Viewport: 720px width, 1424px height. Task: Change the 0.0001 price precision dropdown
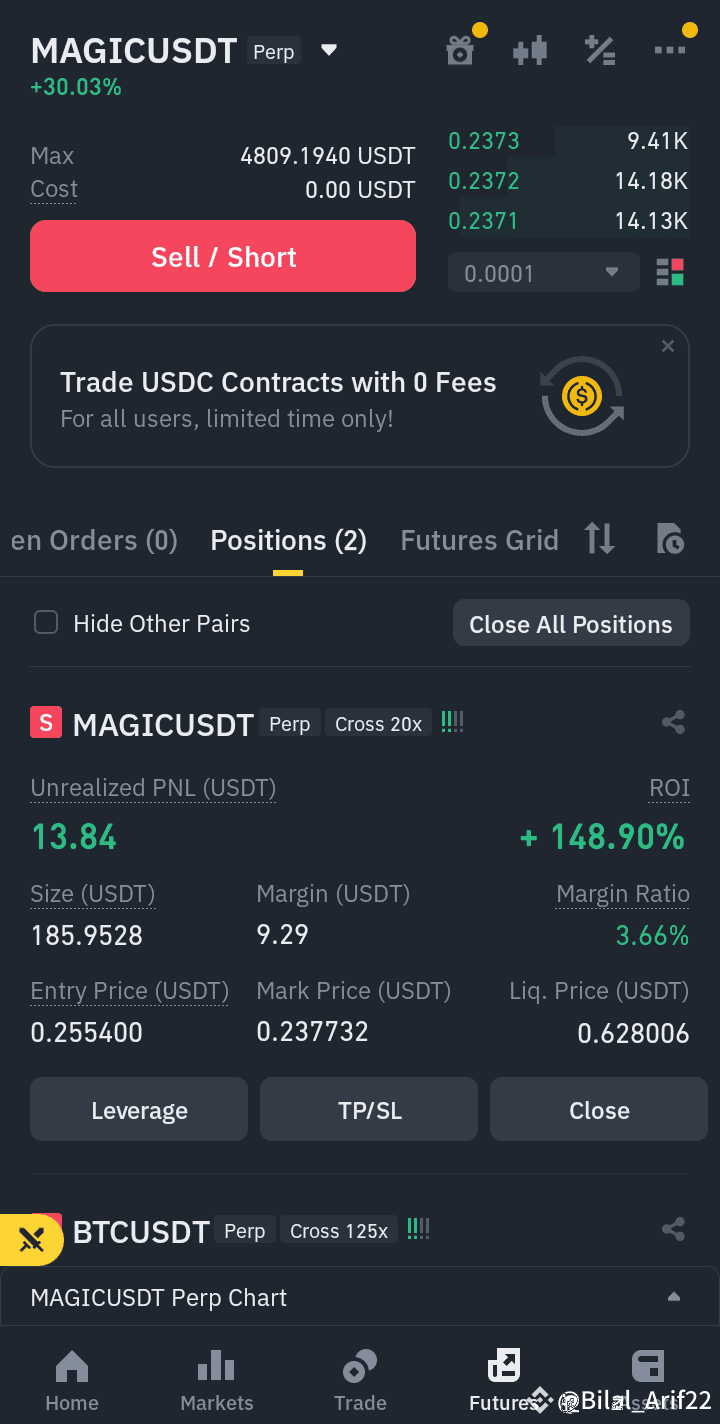pos(544,272)
